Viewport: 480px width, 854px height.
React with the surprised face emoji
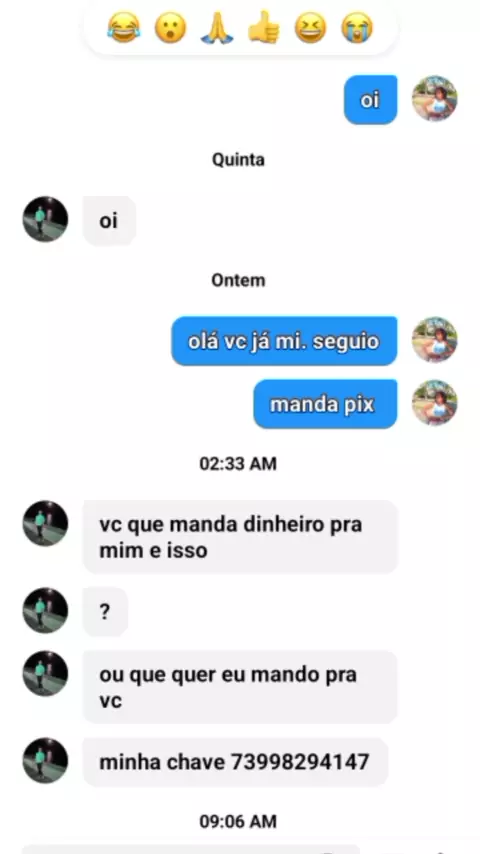coord(171,27)
